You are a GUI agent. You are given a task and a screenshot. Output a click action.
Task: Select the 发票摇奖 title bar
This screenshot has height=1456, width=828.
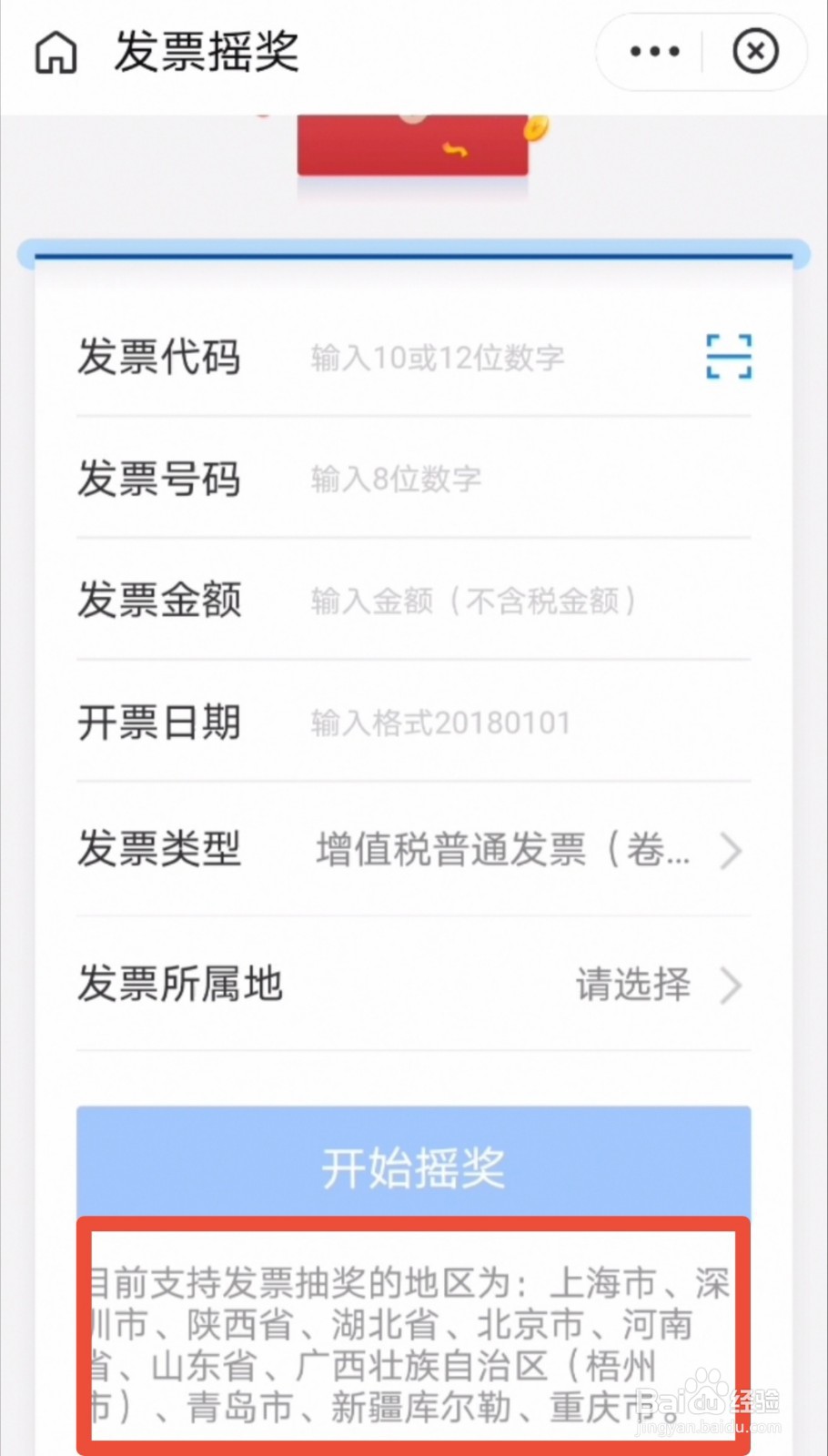pos(205,52)
